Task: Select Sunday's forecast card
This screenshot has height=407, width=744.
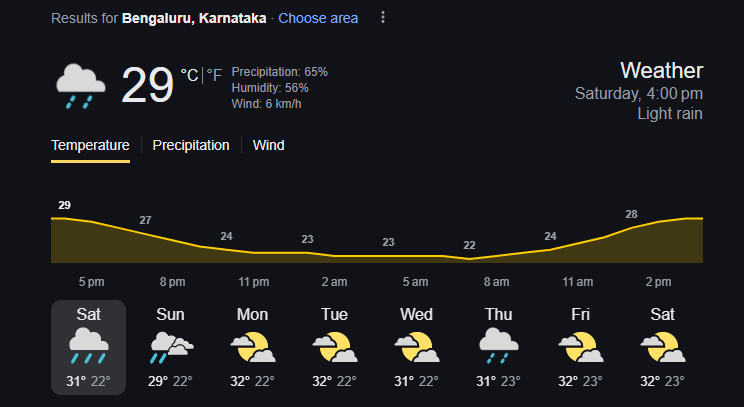Action: point(170,347)
